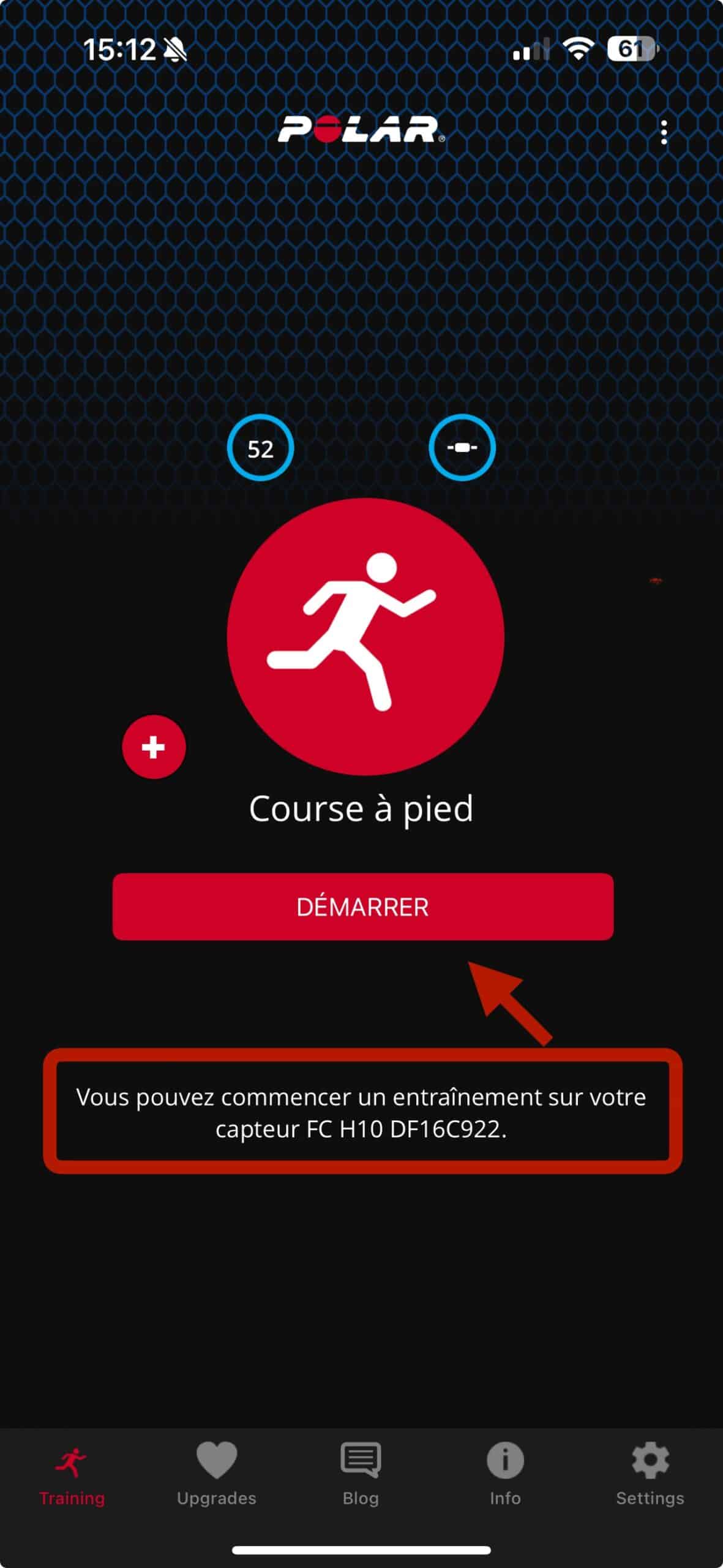Open the sensor status circle icon
723x1568 pixels.
(462, 448)
